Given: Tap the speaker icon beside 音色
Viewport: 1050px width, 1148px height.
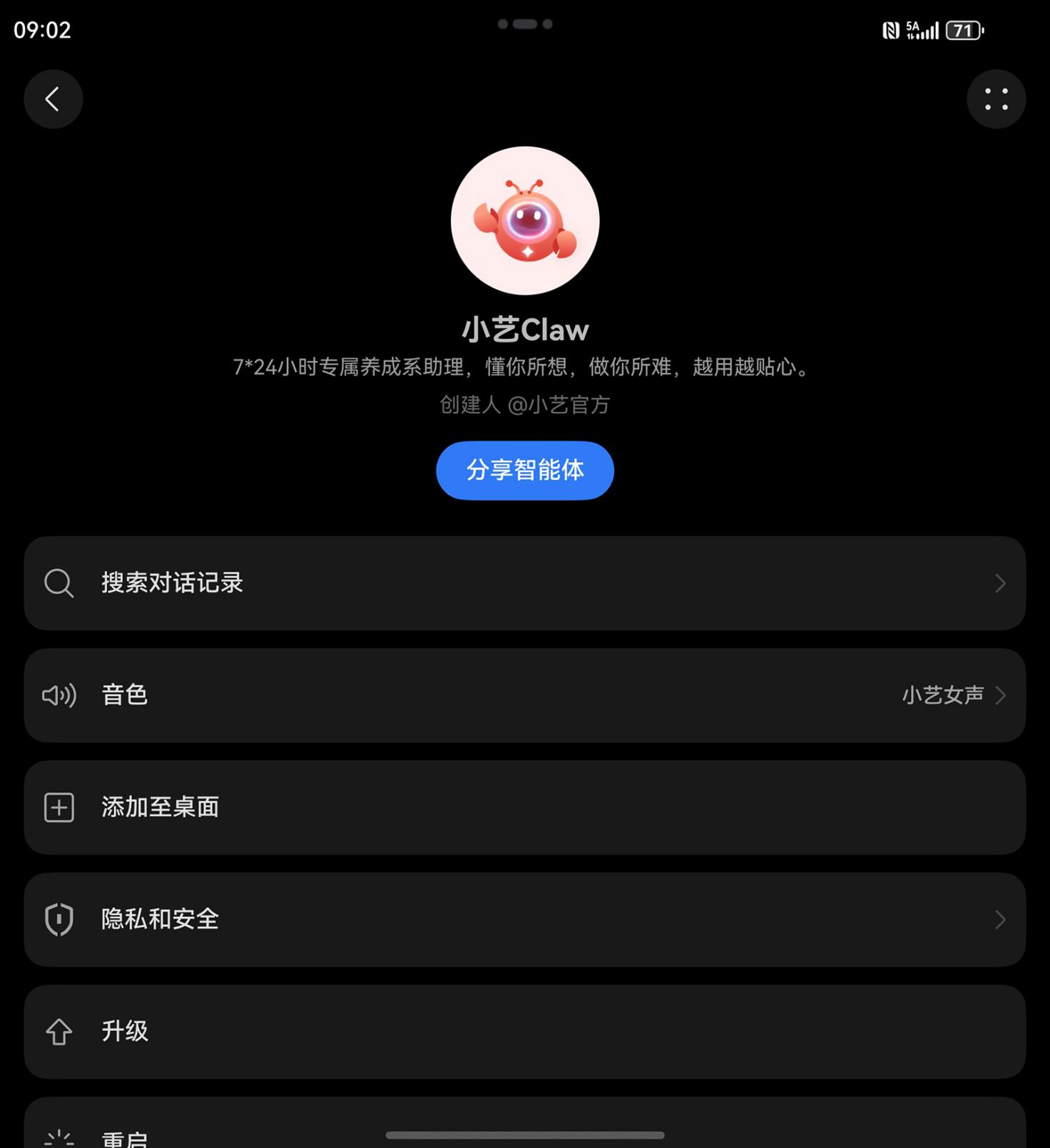Looking at the screenshot, I should pos(58,696).
